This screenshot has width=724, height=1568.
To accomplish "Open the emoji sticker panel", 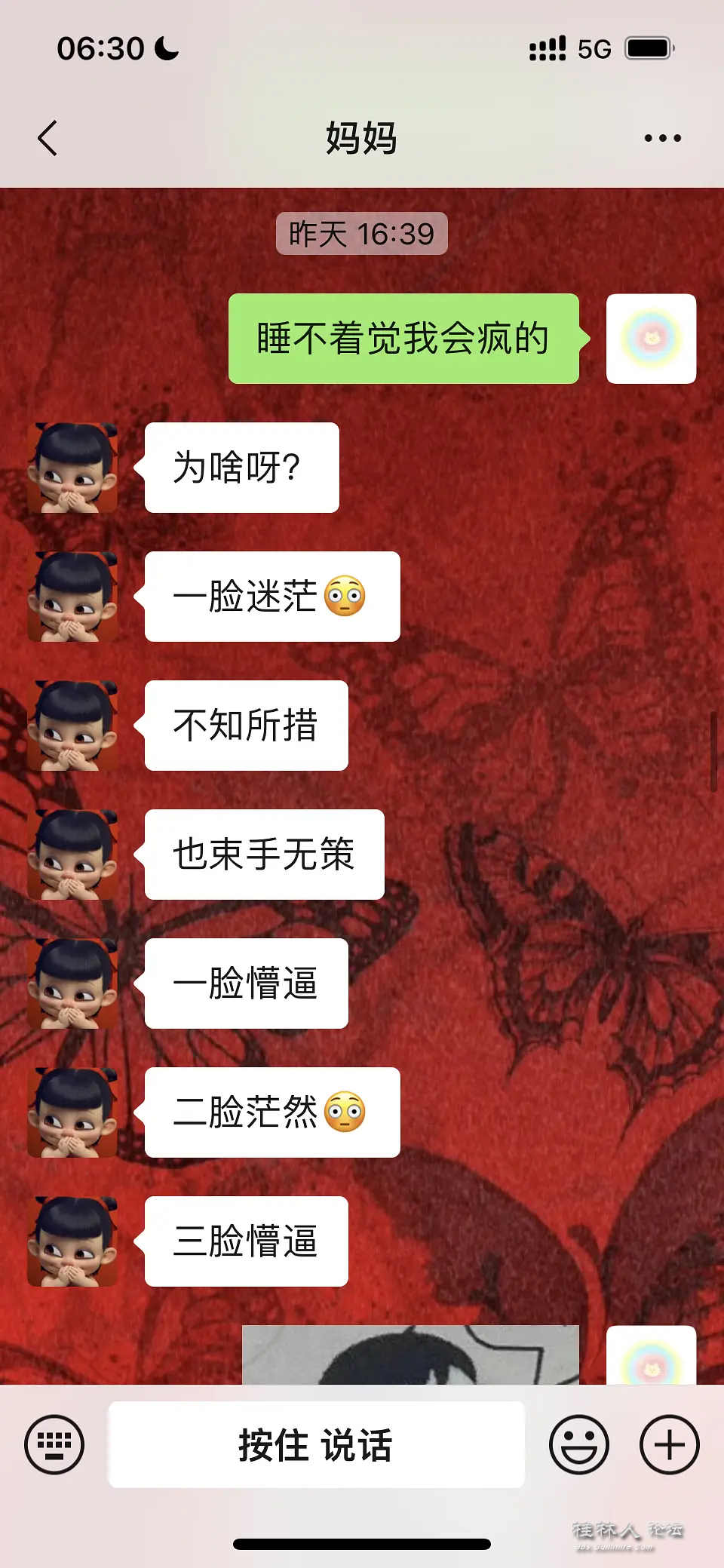I will 578,1444.
